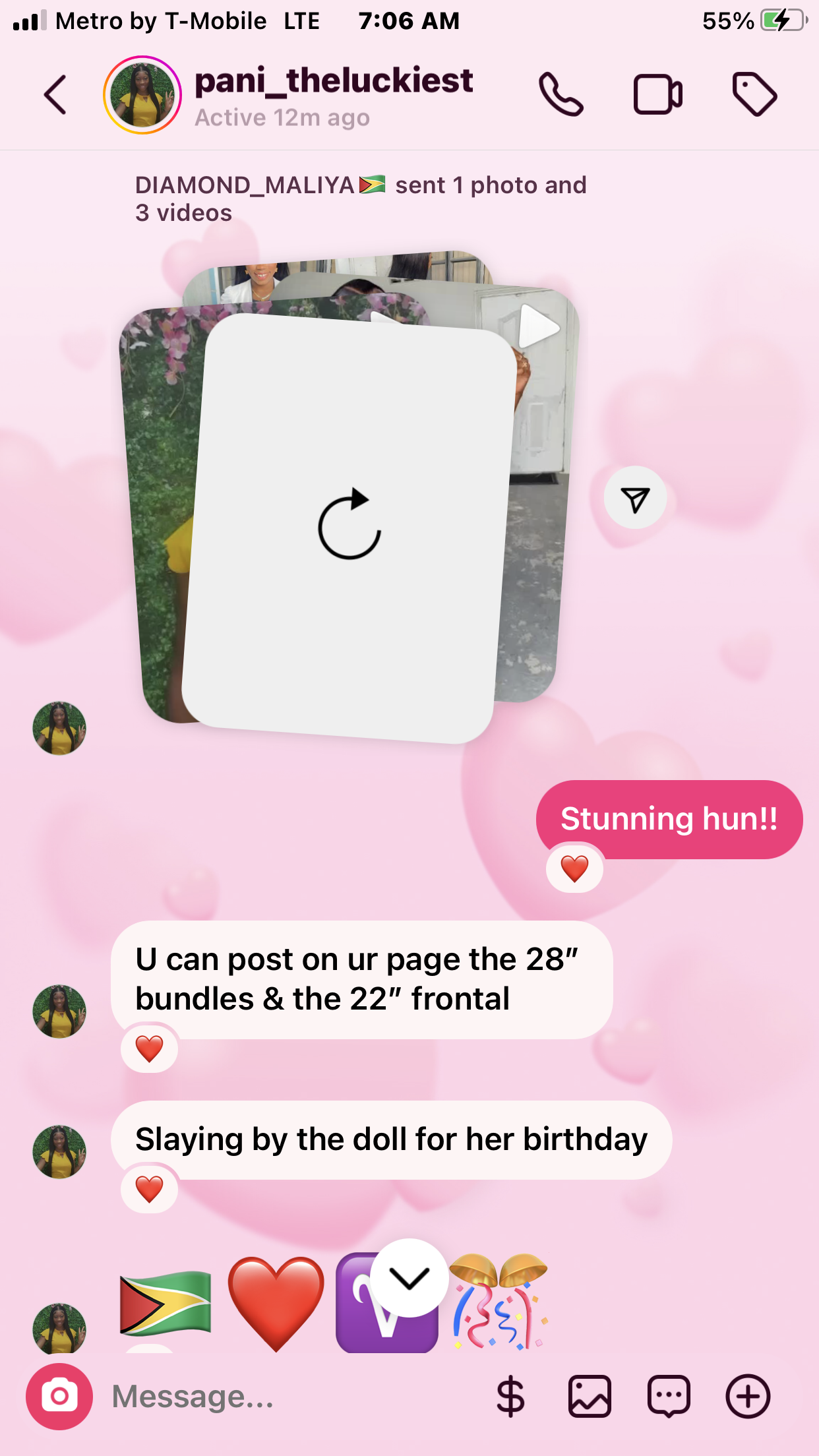Image resolution: width=819 pixels, height=1456 pixels.
Task: Open more options with plus icon
Action: (x=748, y=1396)
